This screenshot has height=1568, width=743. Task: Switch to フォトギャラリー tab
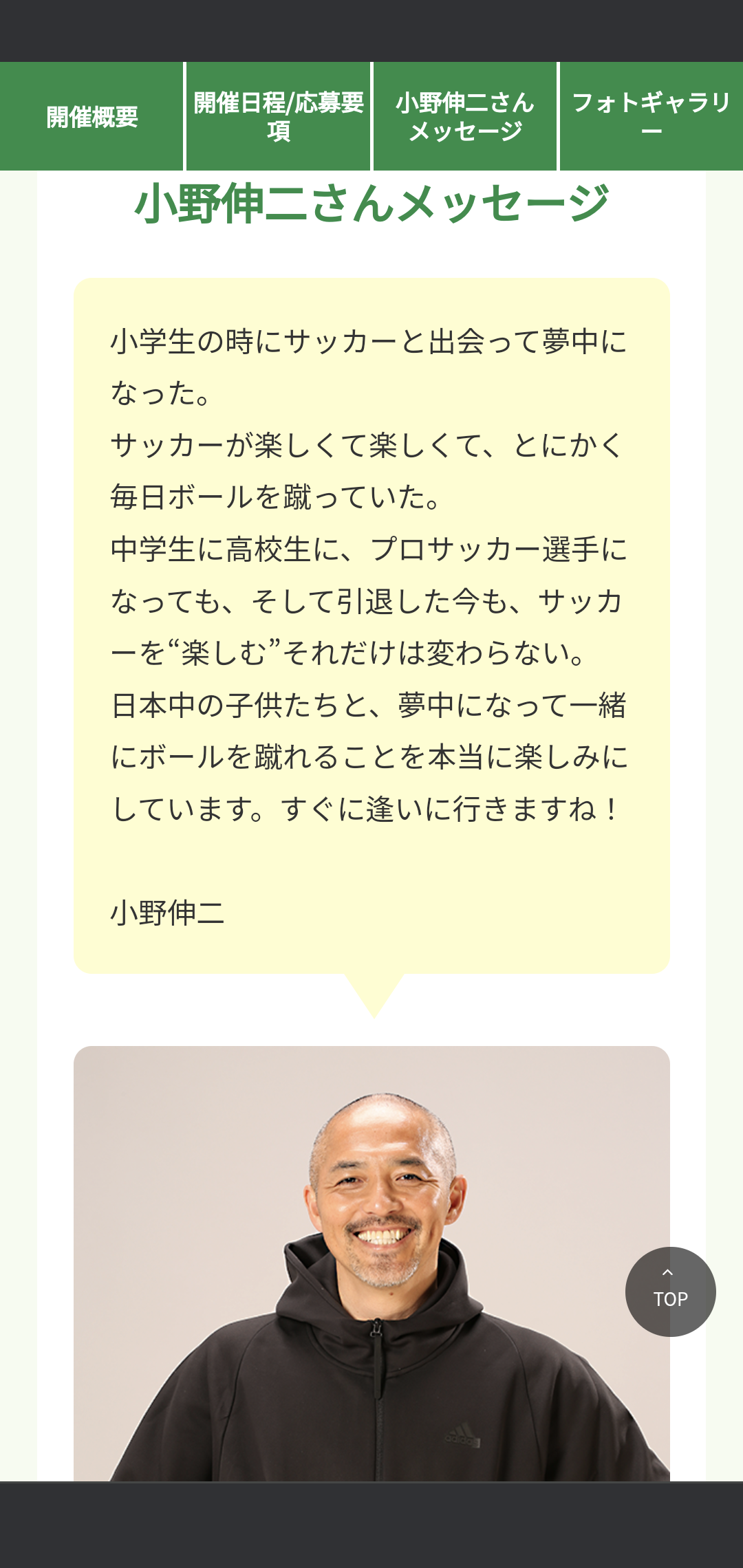click(652, 116)
